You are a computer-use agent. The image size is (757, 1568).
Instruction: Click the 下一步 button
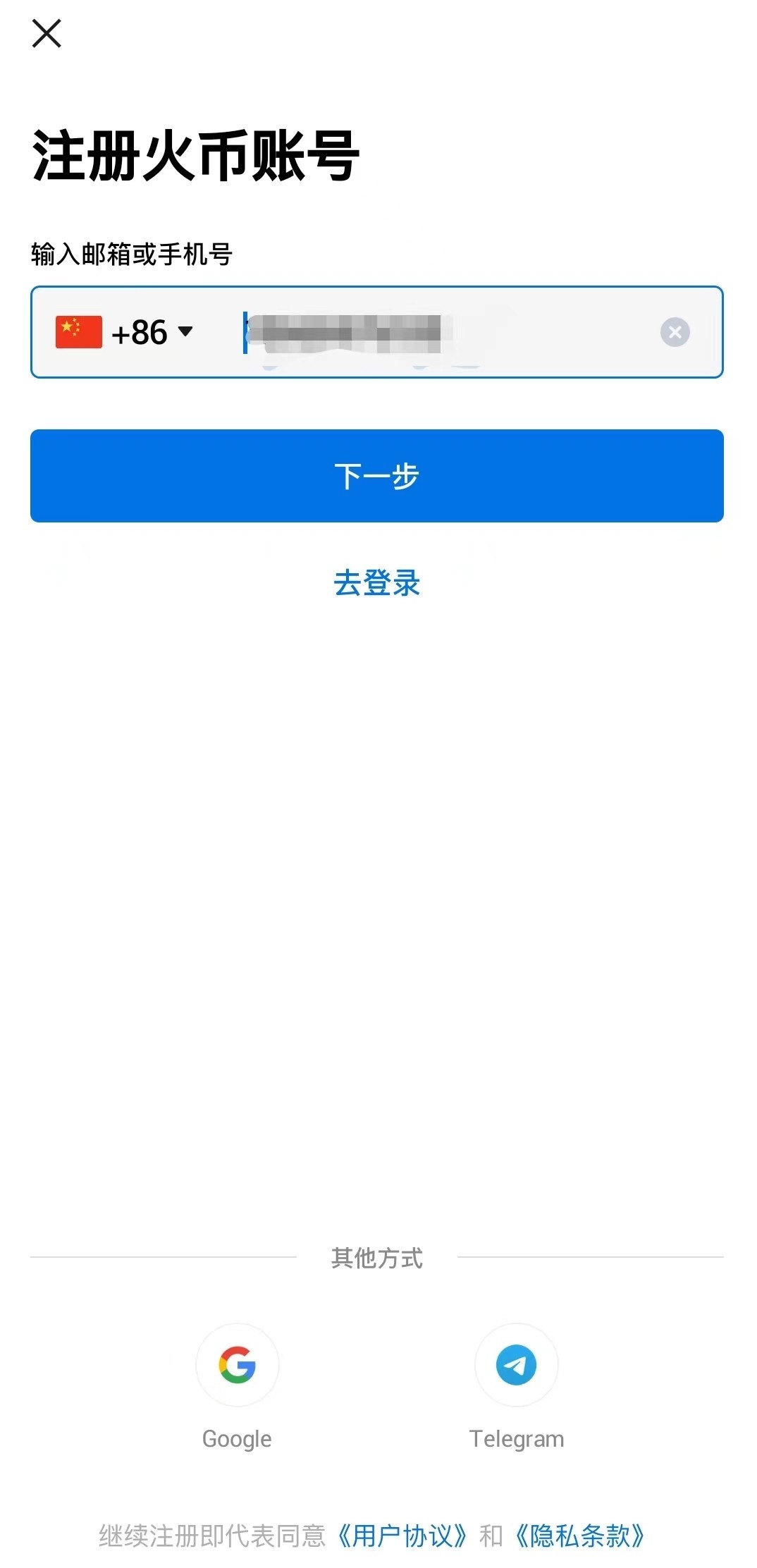(x=376, y=475)
